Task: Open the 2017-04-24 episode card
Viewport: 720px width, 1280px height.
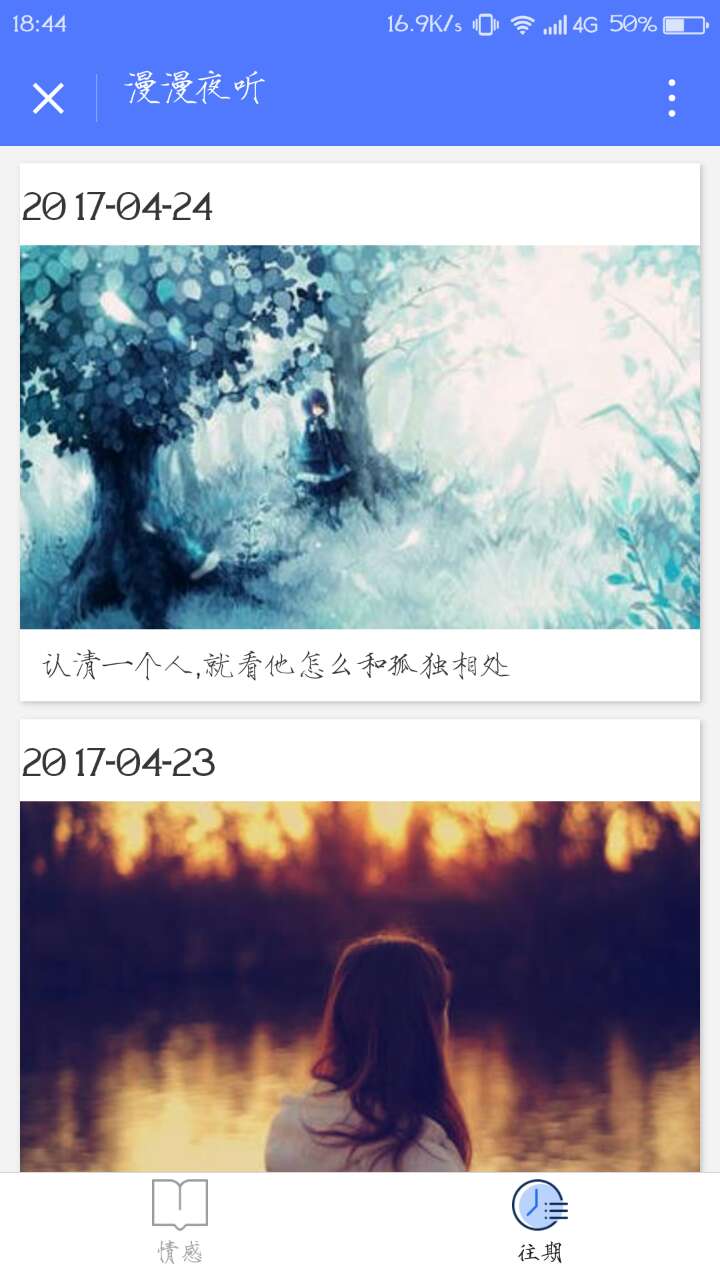Action: [x=360, y=436]
